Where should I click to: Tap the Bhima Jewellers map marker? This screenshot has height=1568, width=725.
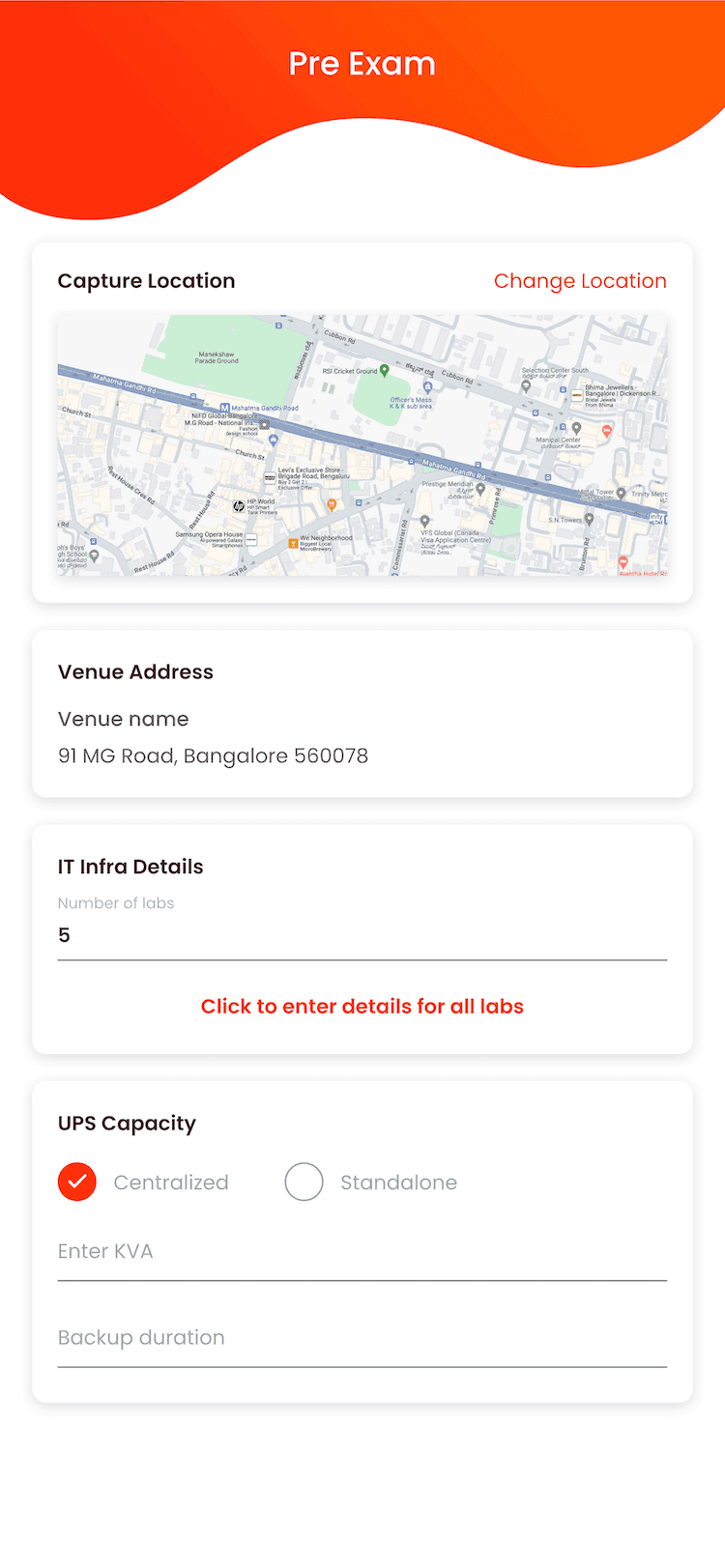tap(575, 393)
